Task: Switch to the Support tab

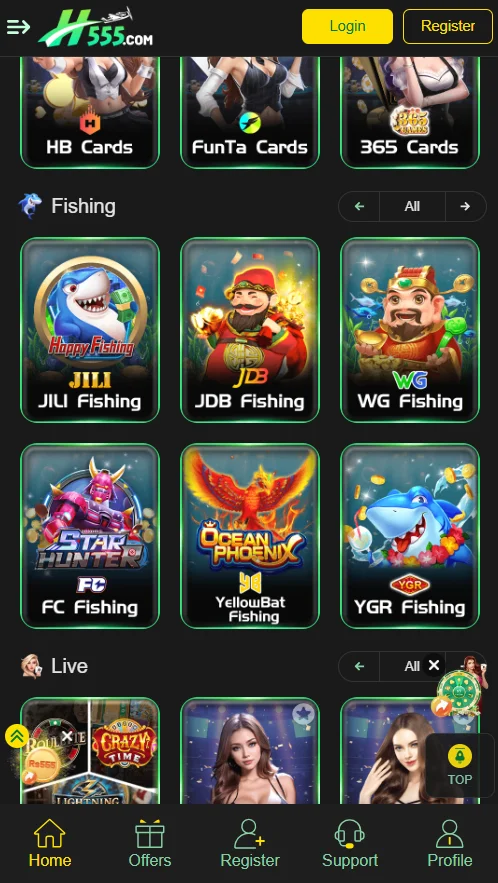Action: coord(350,844)
